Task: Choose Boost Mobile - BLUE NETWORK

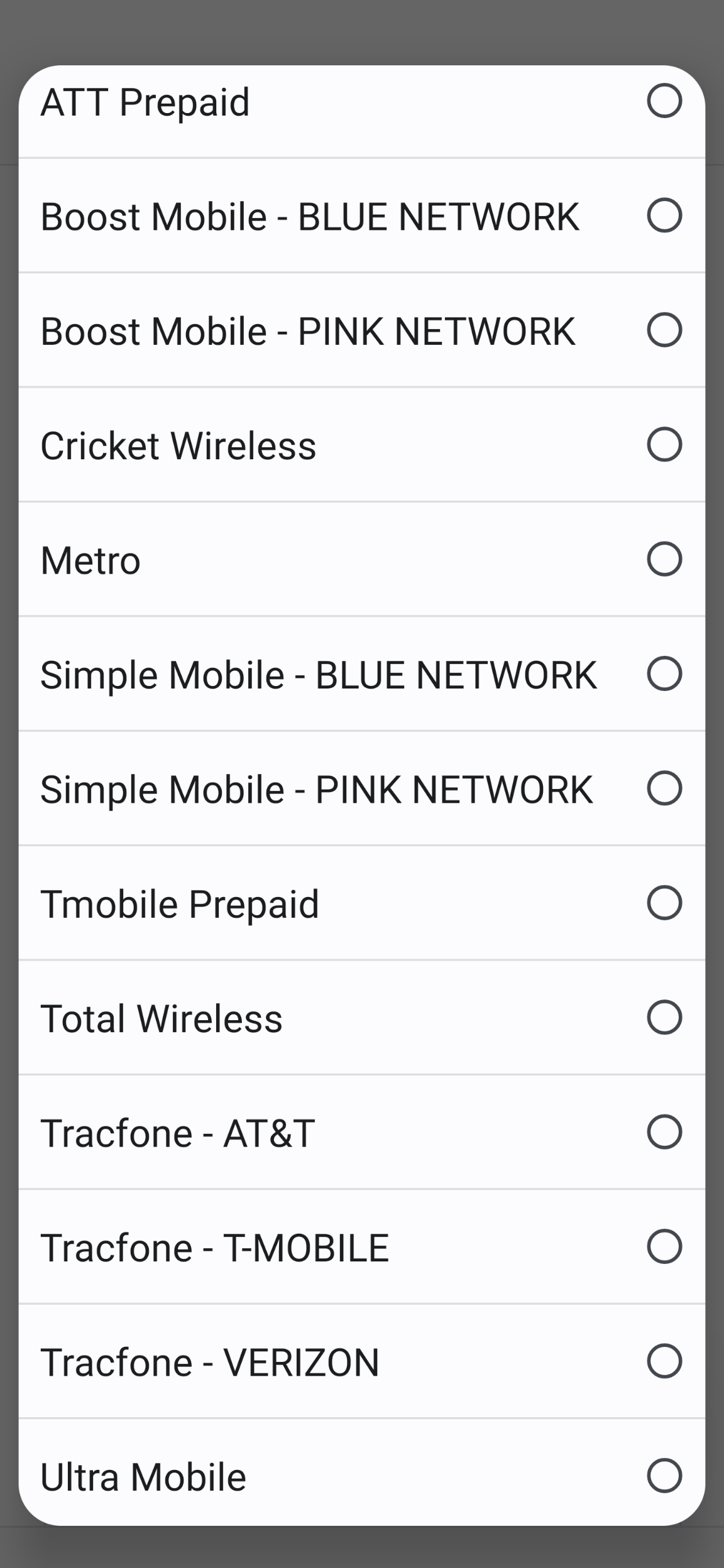Action: point(362,215)
